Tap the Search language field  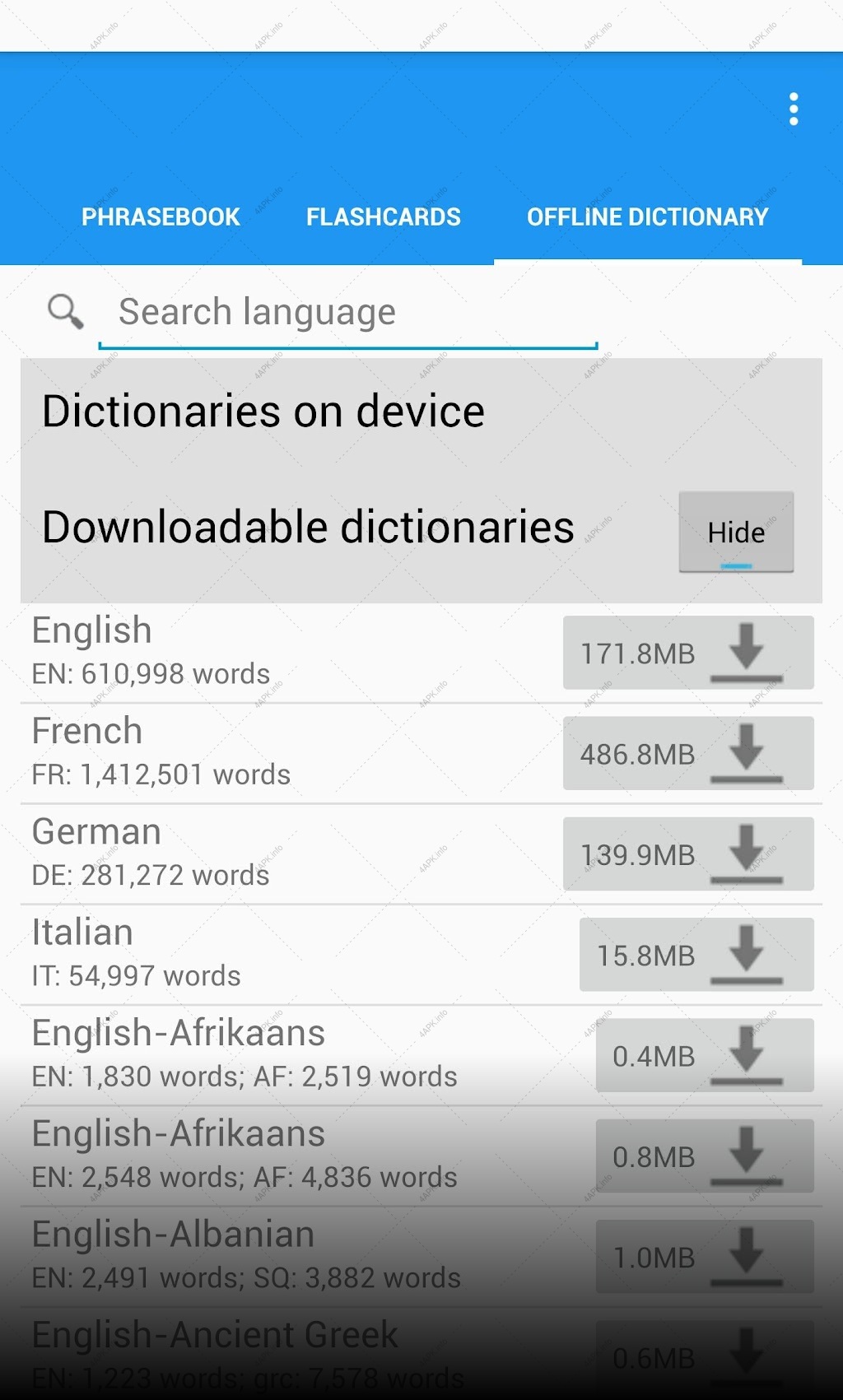pos(348,313)
